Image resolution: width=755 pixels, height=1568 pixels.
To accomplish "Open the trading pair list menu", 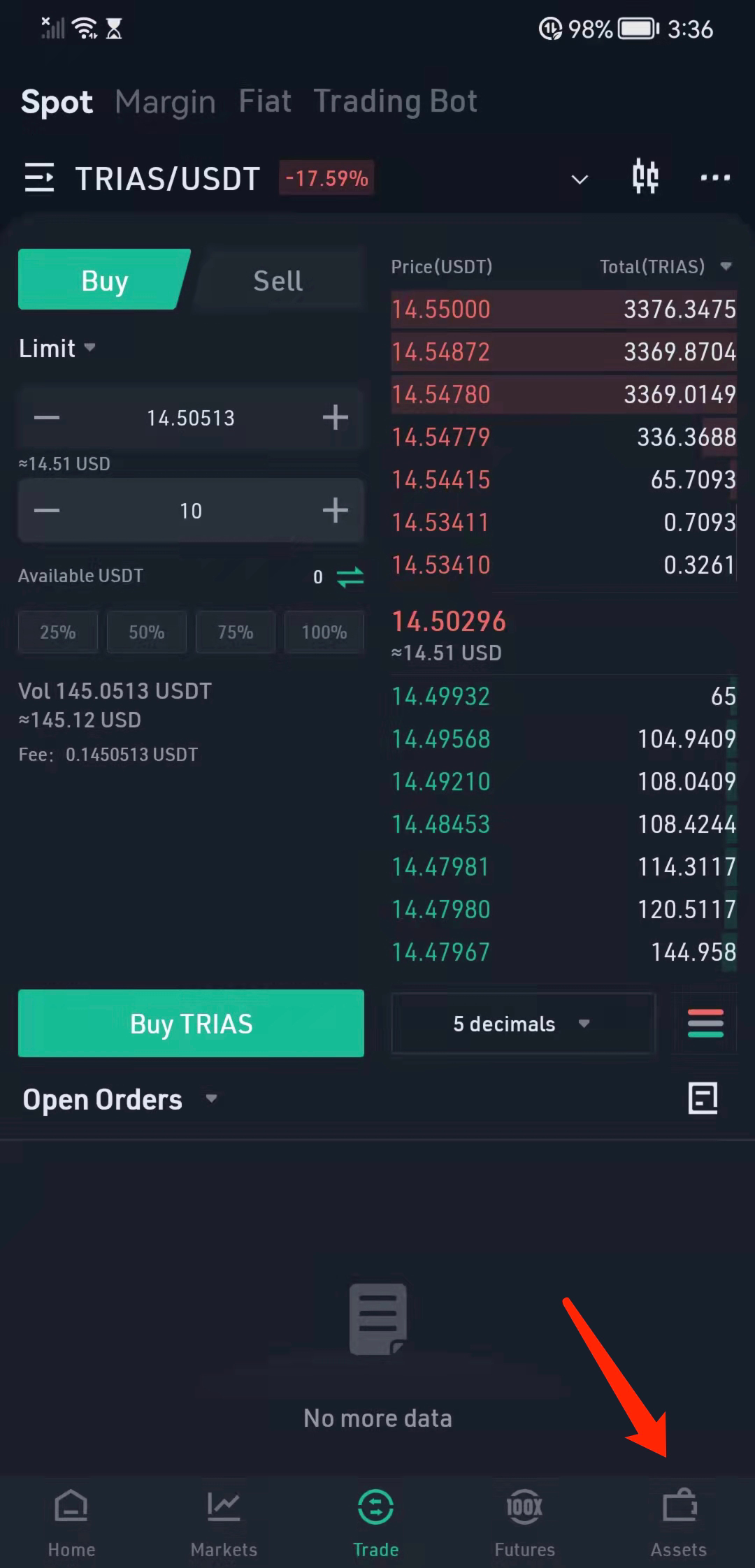I will (39, 177).
